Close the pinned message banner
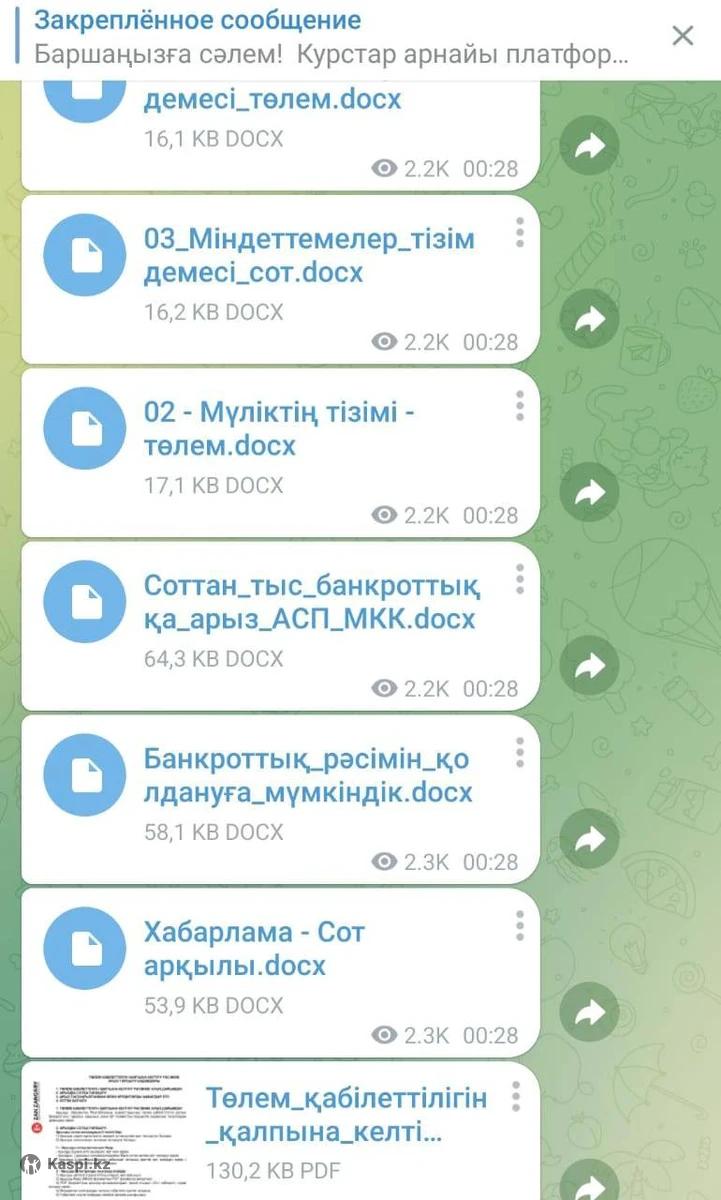721x1200 pixels. (x=682, y=37)
